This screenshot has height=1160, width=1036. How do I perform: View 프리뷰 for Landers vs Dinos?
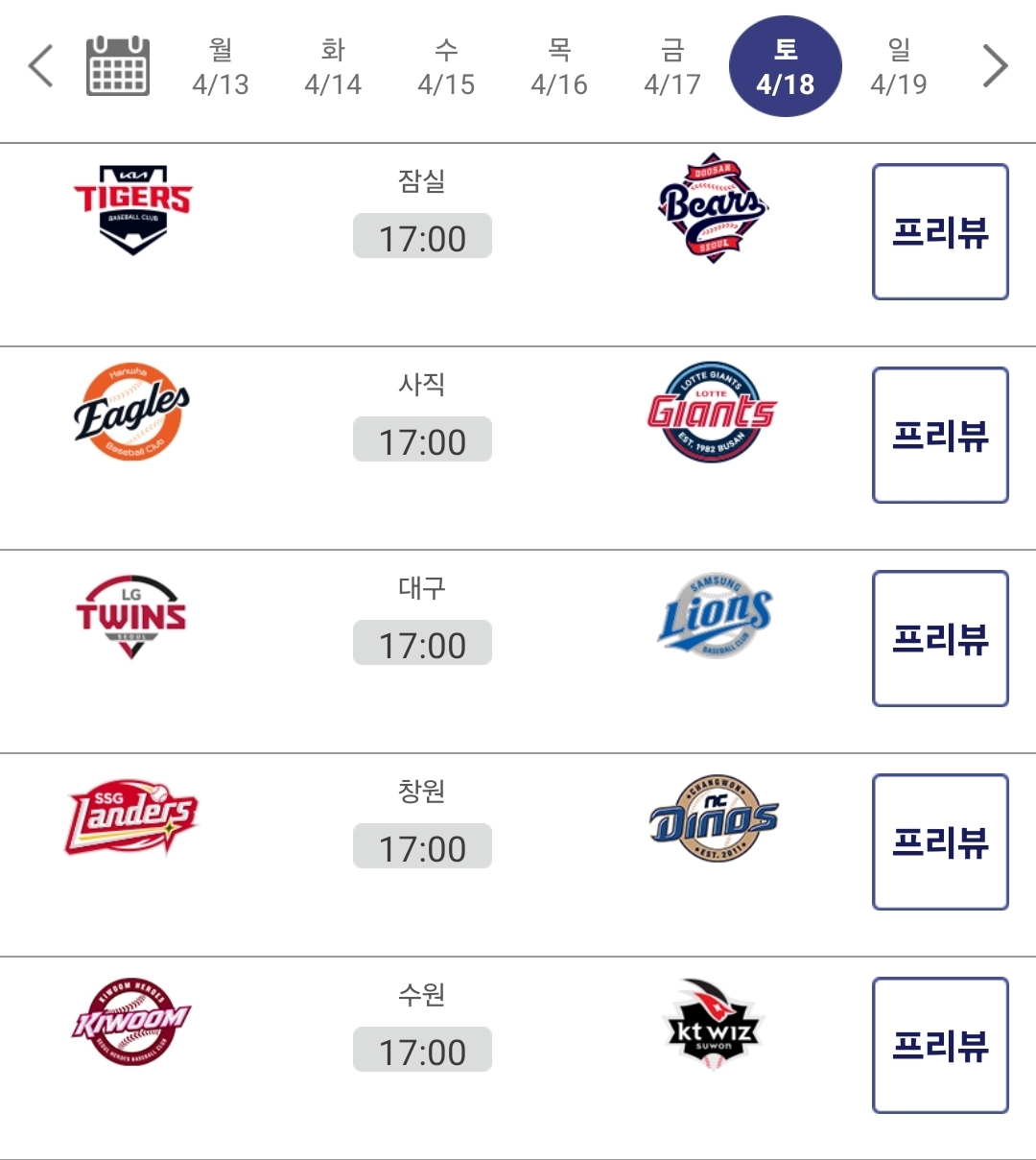point(940,842)
